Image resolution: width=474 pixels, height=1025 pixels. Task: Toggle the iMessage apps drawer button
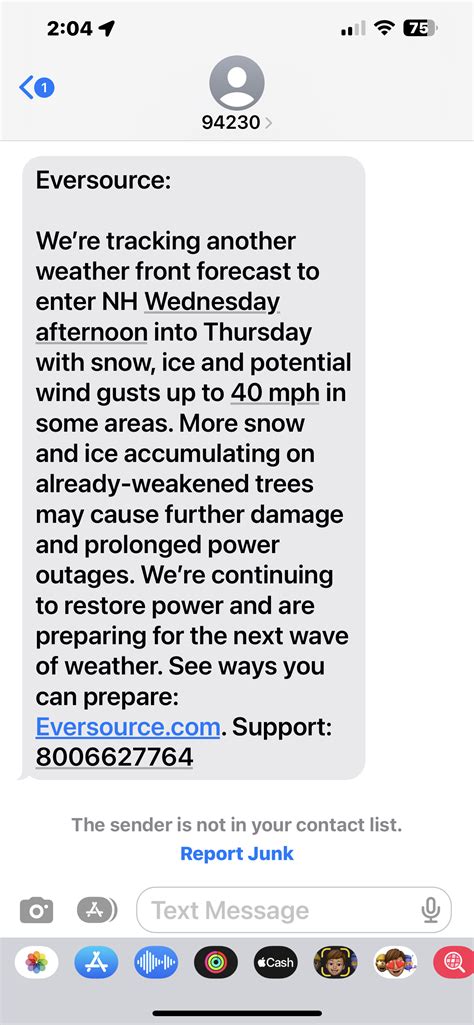tap(97, 909)
